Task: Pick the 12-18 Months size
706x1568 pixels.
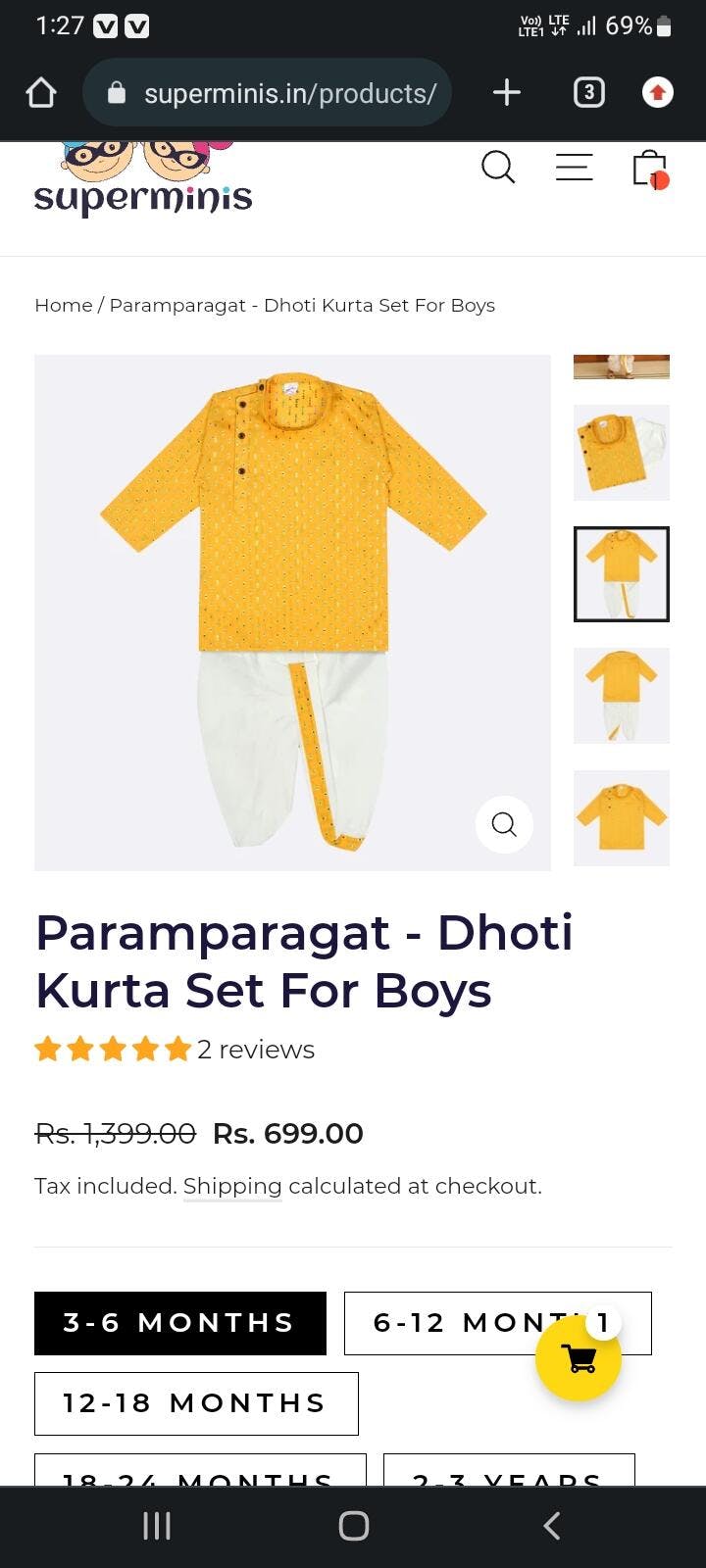Action: pyautogui.click(x=196, y=1403)
